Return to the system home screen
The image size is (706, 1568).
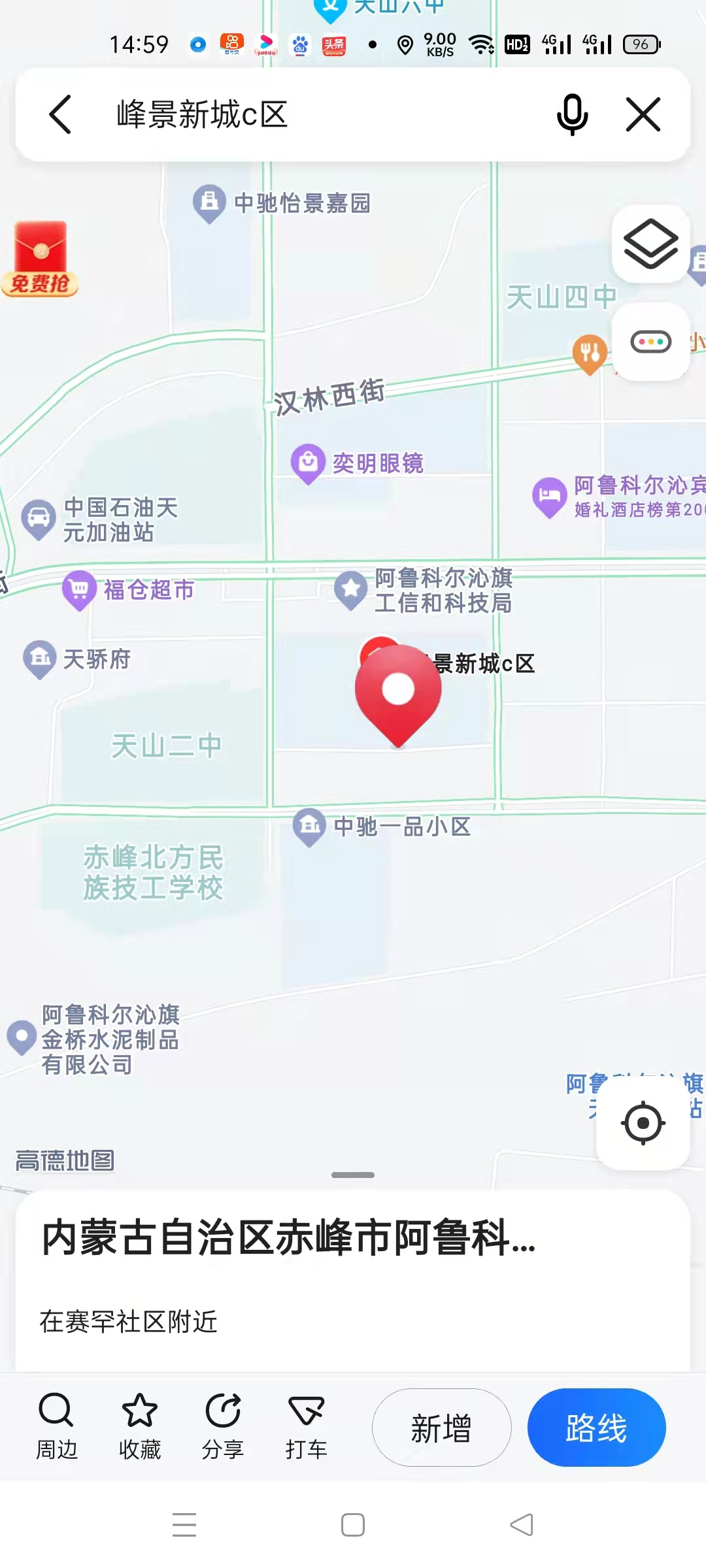click(353, 1525)
